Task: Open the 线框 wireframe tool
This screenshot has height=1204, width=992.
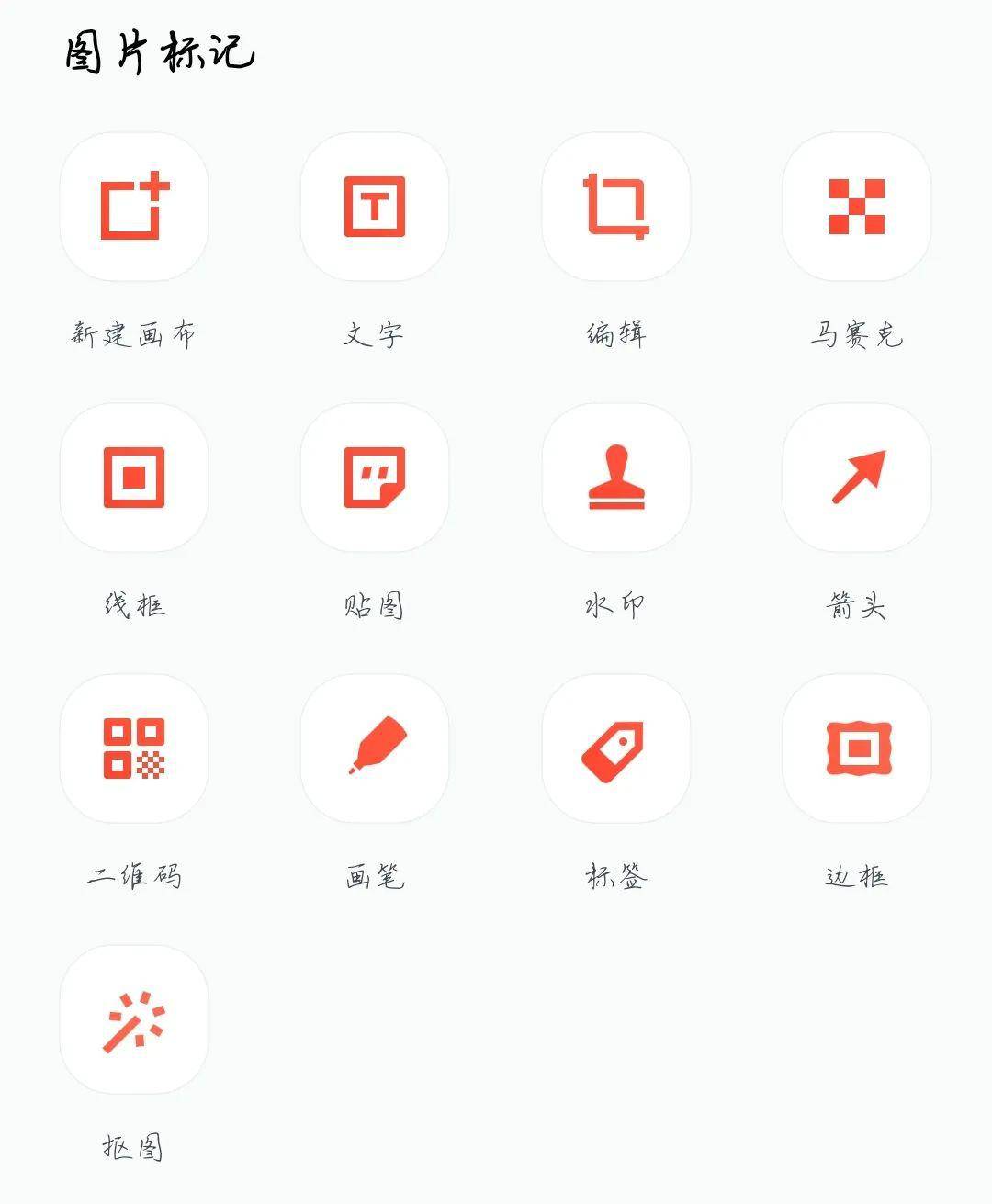Action: 134,478
